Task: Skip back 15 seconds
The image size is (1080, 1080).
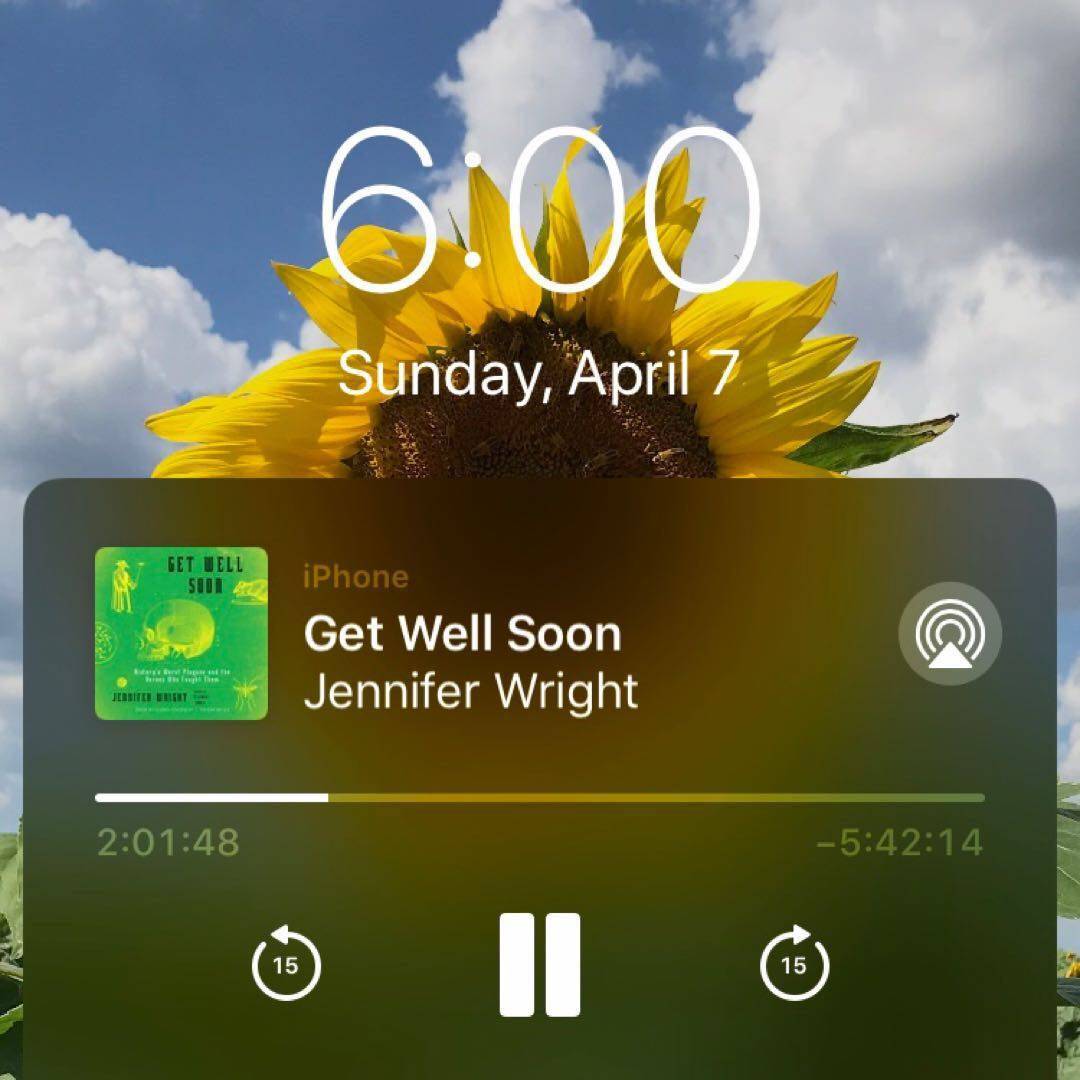Action: point(286,964)
